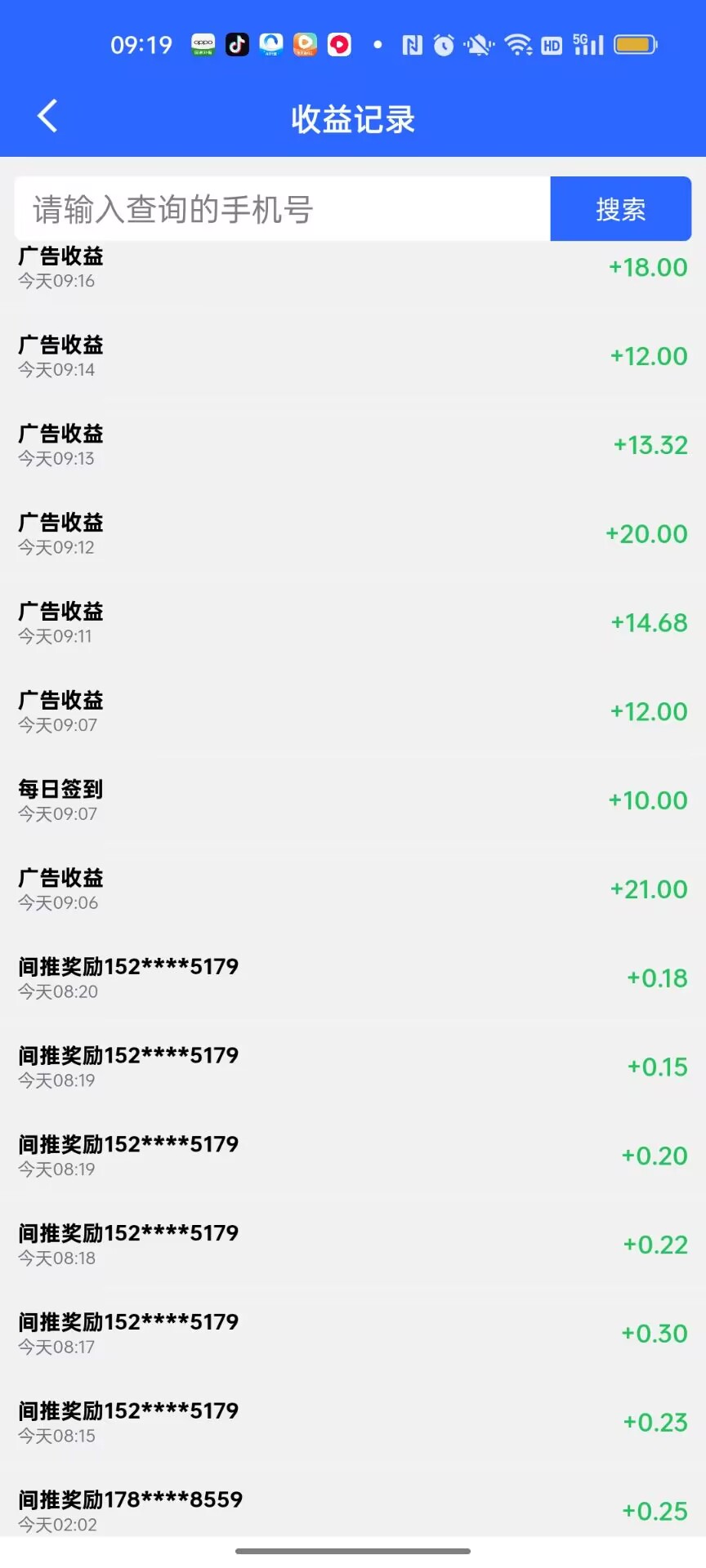Tap the WiFi signal icon
The width and height of the screenshot is (706, 1568).
[520, 45]
